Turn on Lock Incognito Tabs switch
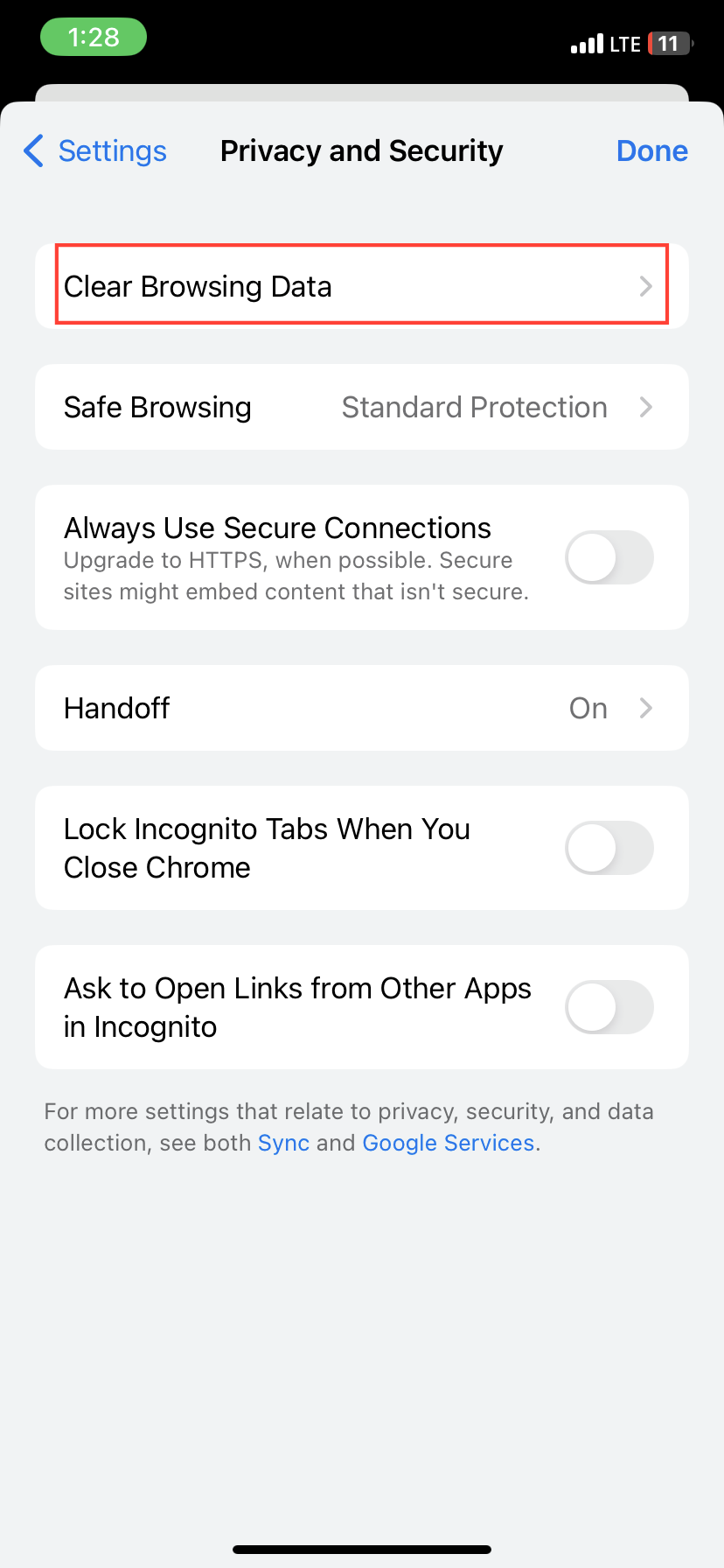724x1568 pixels. [609, 848]
